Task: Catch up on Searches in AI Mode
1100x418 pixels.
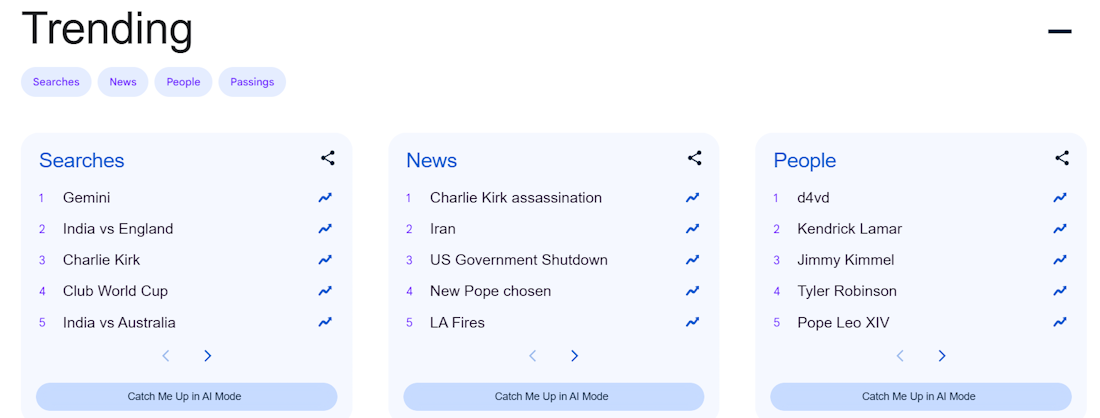Action: coord(186,397)
